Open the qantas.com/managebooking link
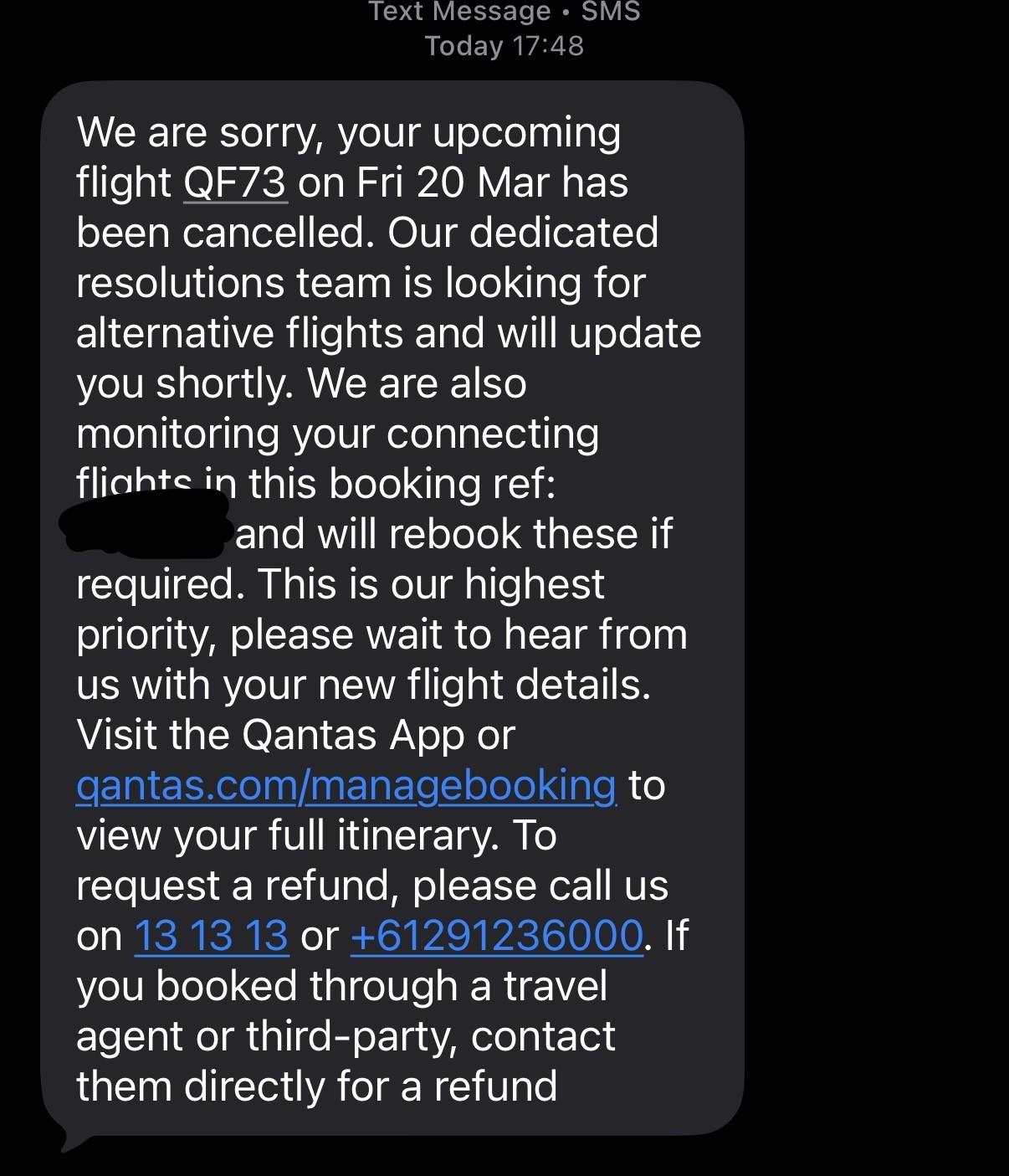 tap(346, 785)
